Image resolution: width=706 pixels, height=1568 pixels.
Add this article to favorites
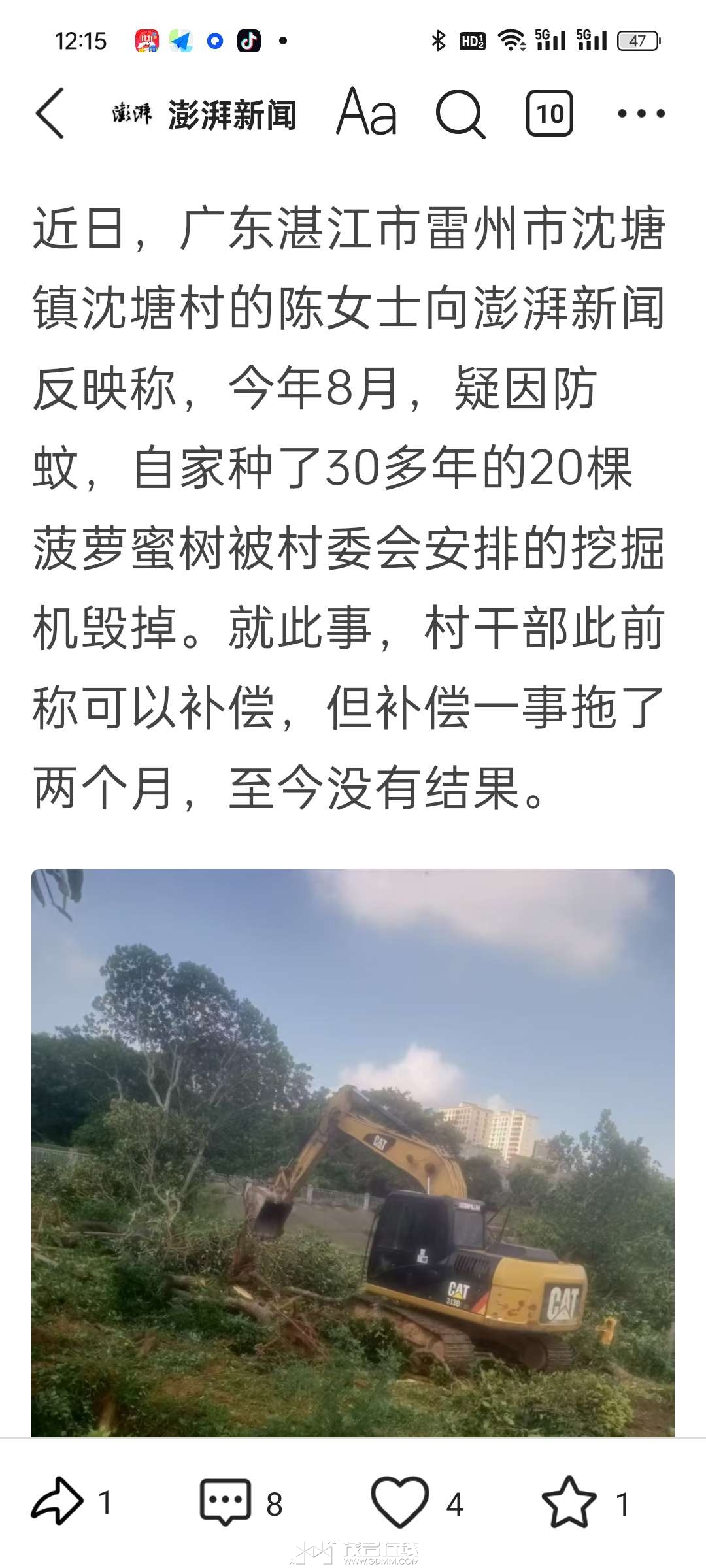pos(569,1503)
